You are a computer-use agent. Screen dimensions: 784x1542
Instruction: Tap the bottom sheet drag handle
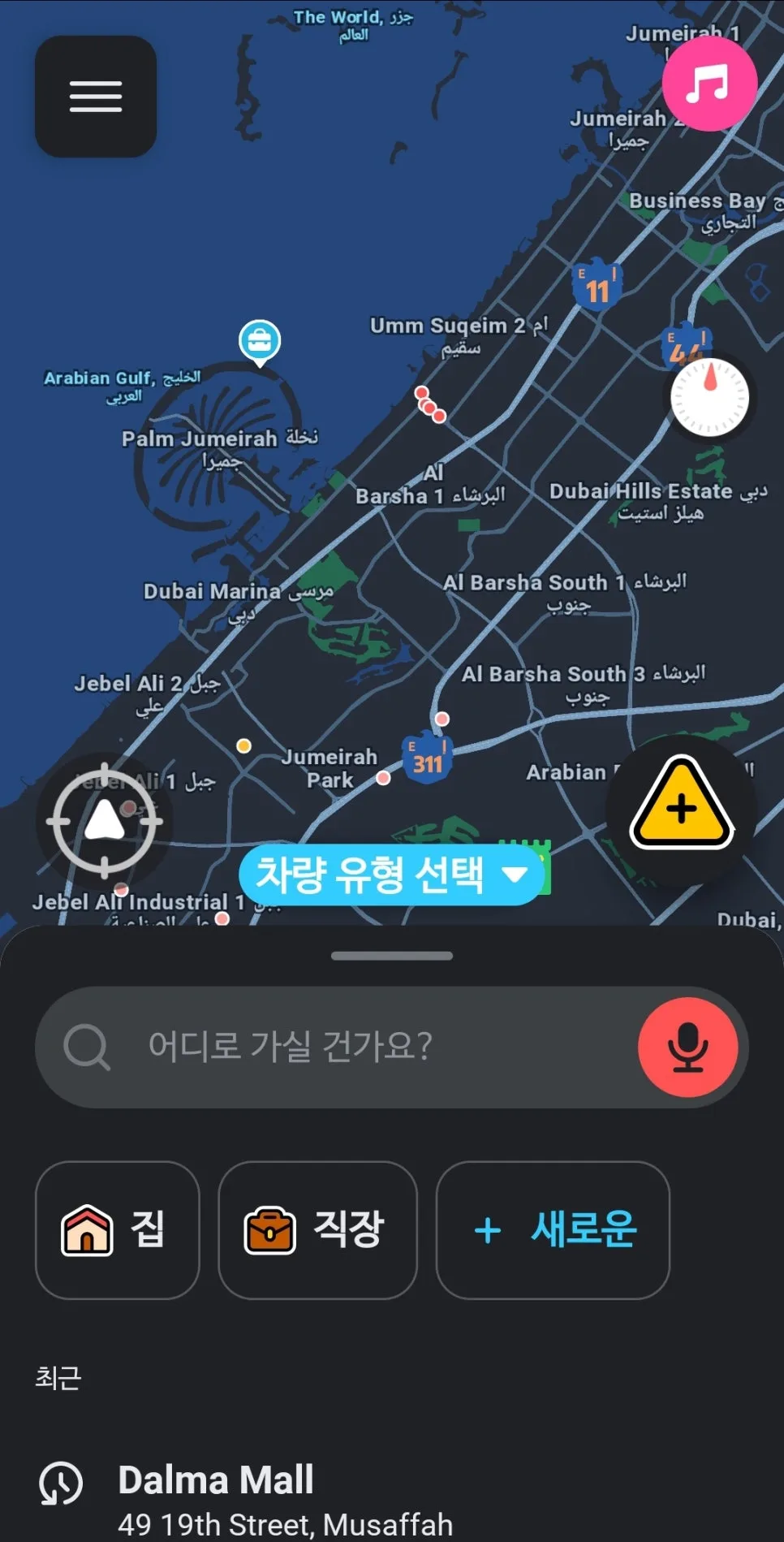pyautogui.click(x=392, y=956)
